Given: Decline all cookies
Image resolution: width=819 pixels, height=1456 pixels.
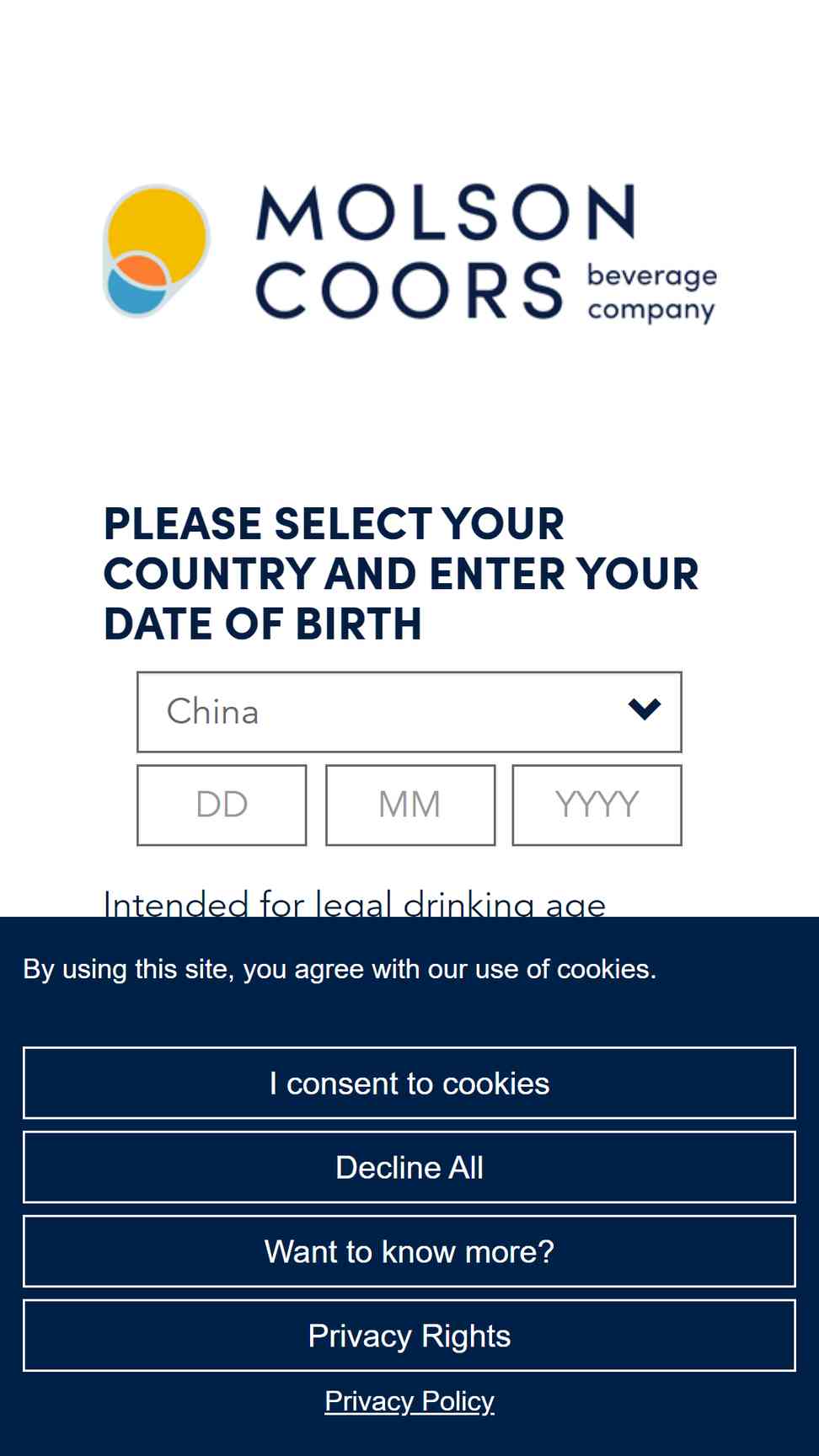Looking at the screenshot, I should pos(409,1167).
